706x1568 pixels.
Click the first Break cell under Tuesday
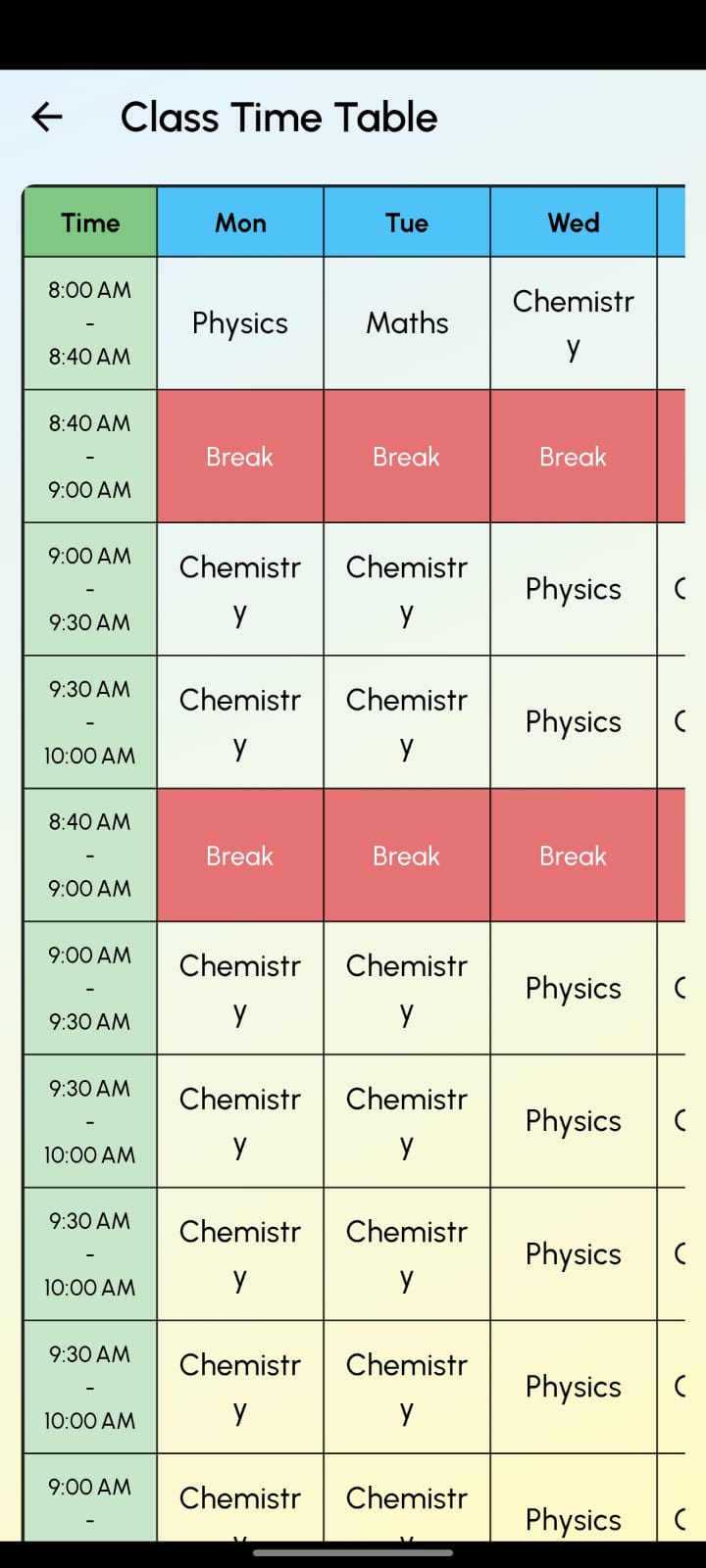pyautogui.click(x=406, y=456)
